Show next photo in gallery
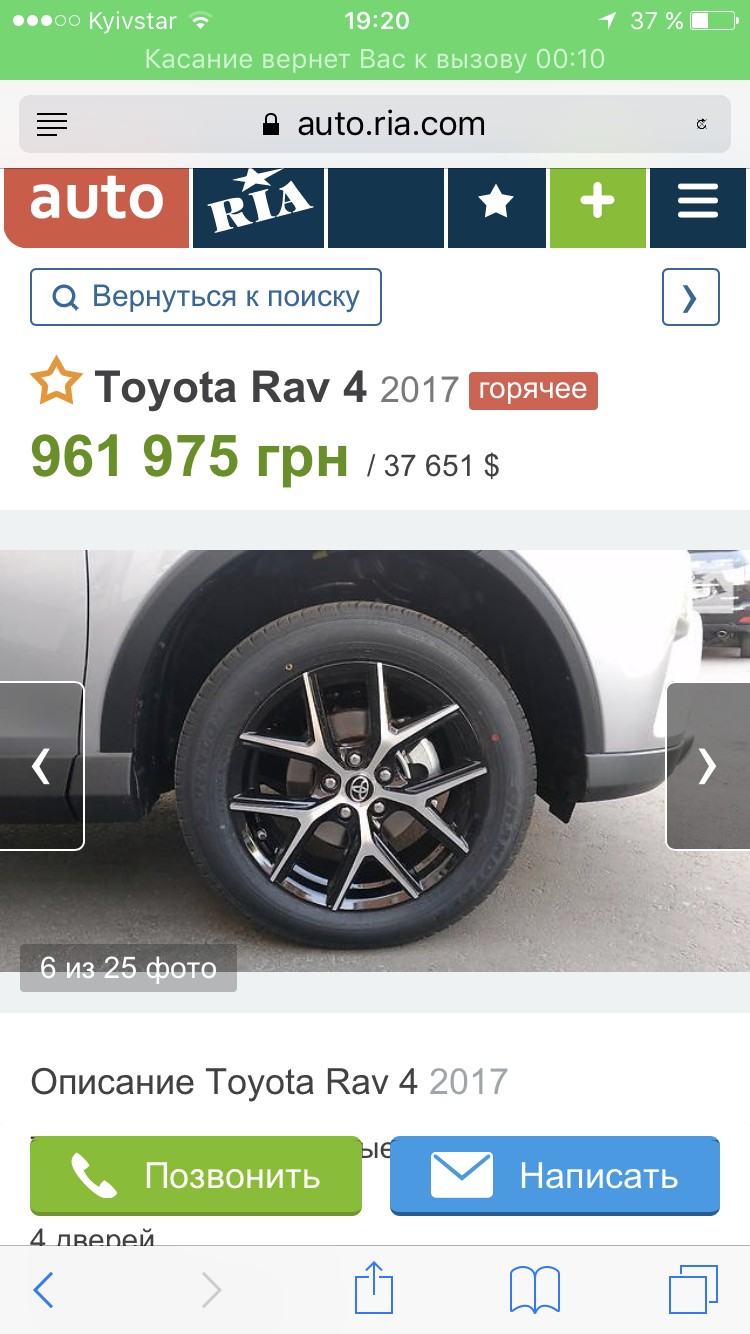 coord(707,765)
